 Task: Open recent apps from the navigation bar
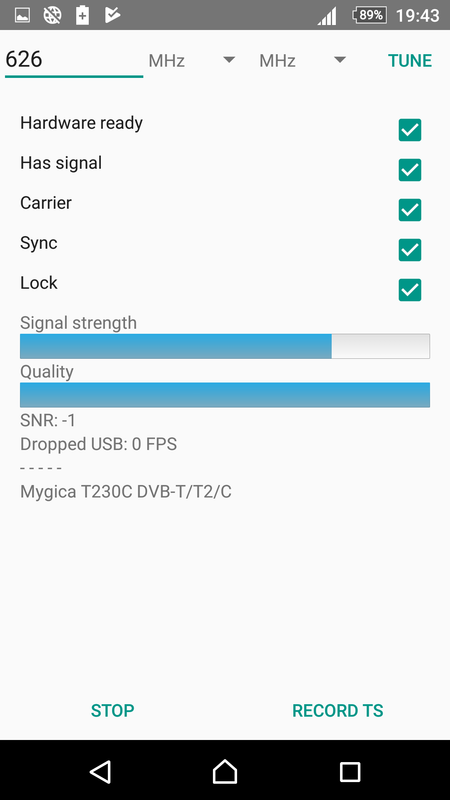350,771
